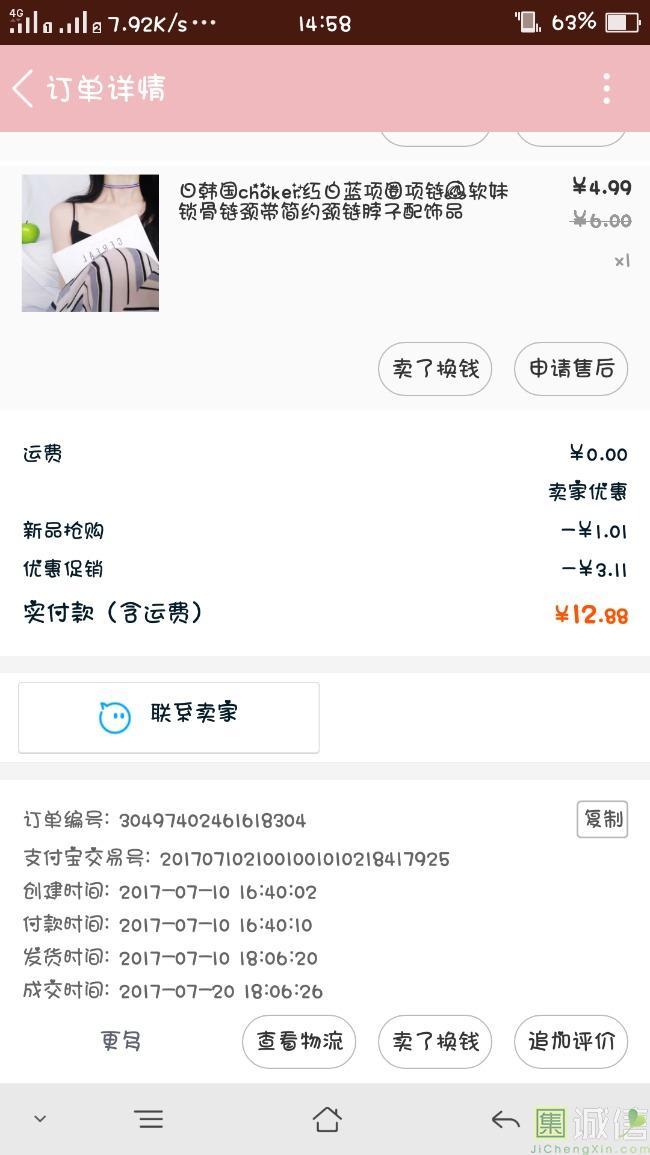View logistics with 查看物流
Viewport: 650px width, 1155px height.
(x=299, y=1041)
